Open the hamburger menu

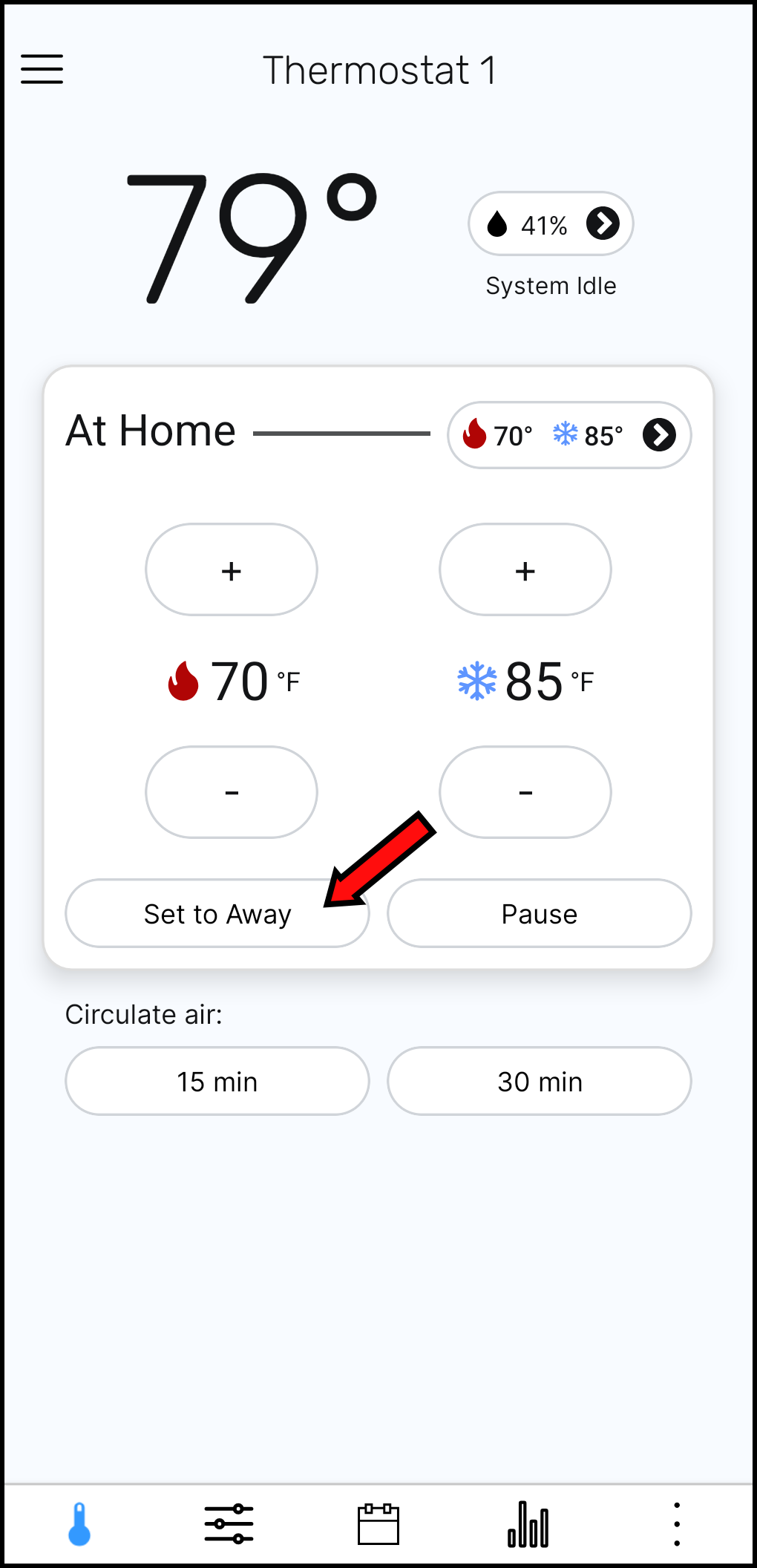(42, 69)
